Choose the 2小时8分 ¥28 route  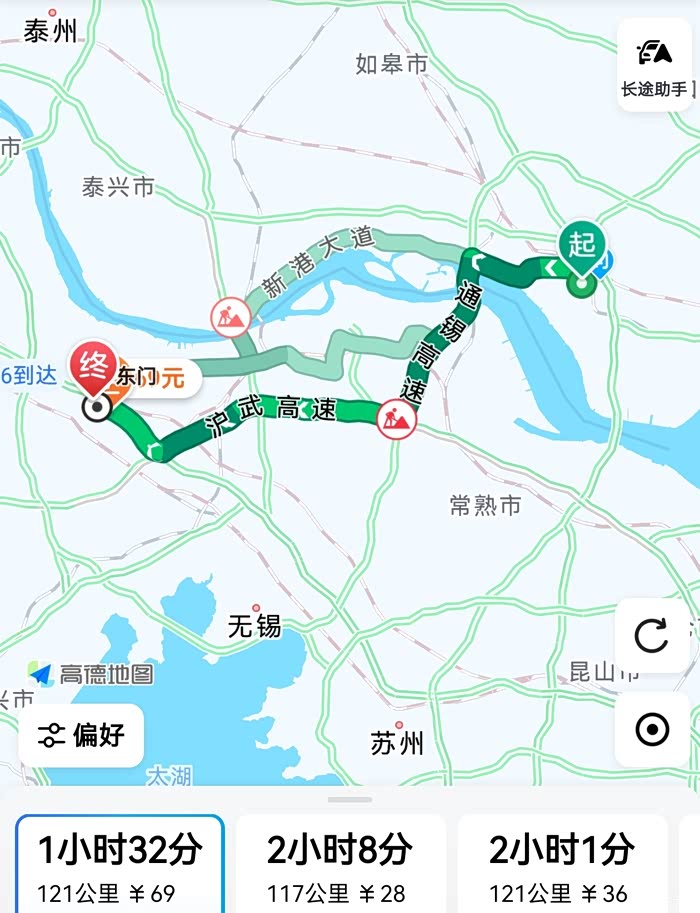point(341,865)
